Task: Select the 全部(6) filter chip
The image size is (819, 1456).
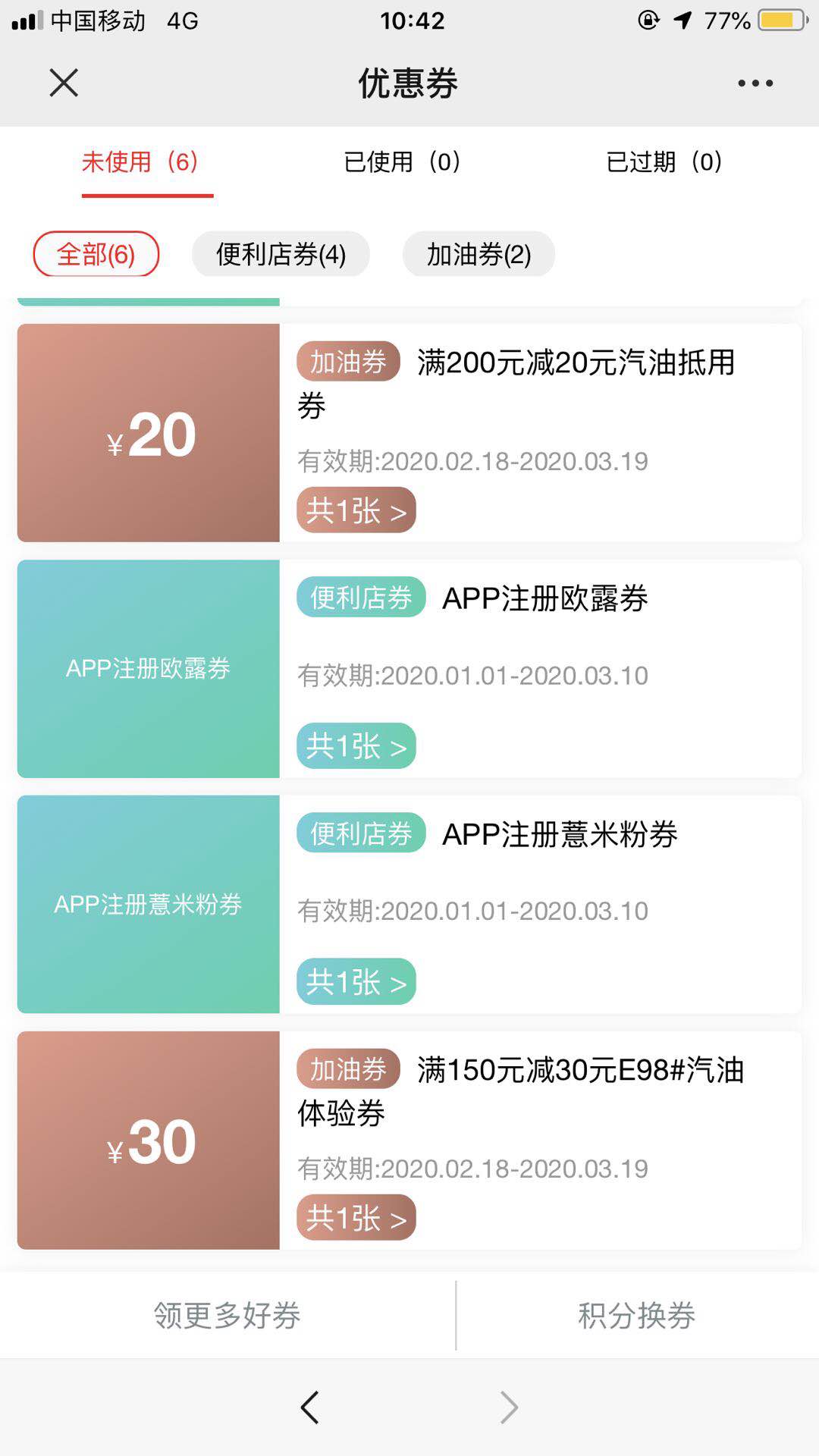Action: pyautogui.click(x=96, y=254)
